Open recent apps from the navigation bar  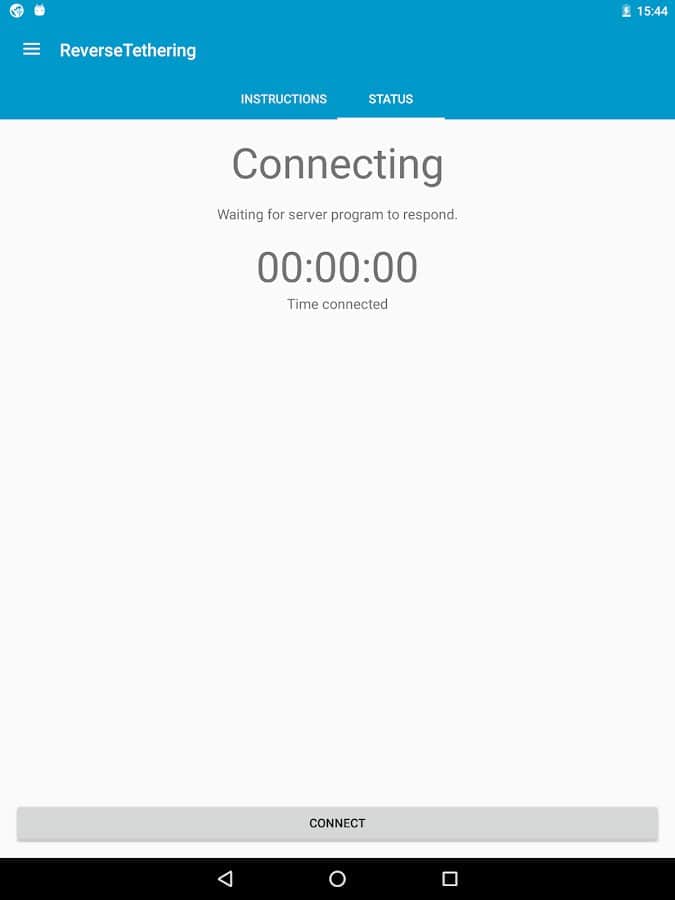click(x=450, y=879)
